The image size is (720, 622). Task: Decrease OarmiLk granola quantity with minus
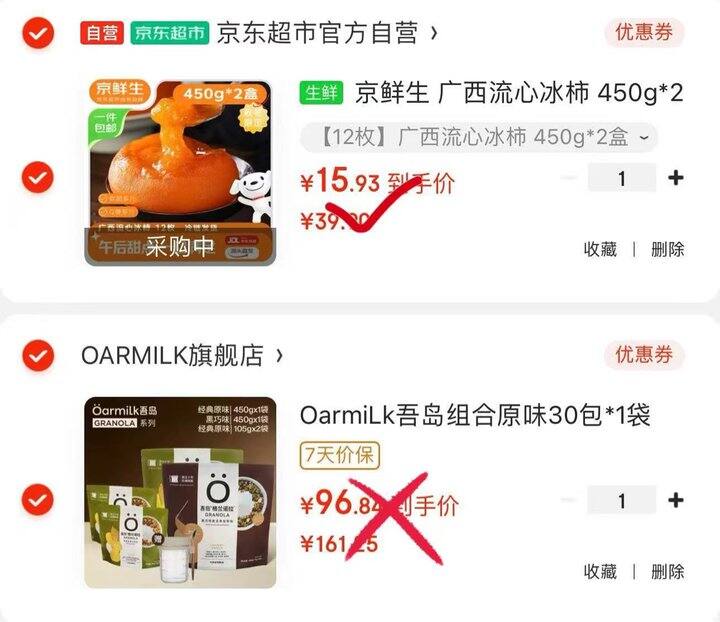570,500
